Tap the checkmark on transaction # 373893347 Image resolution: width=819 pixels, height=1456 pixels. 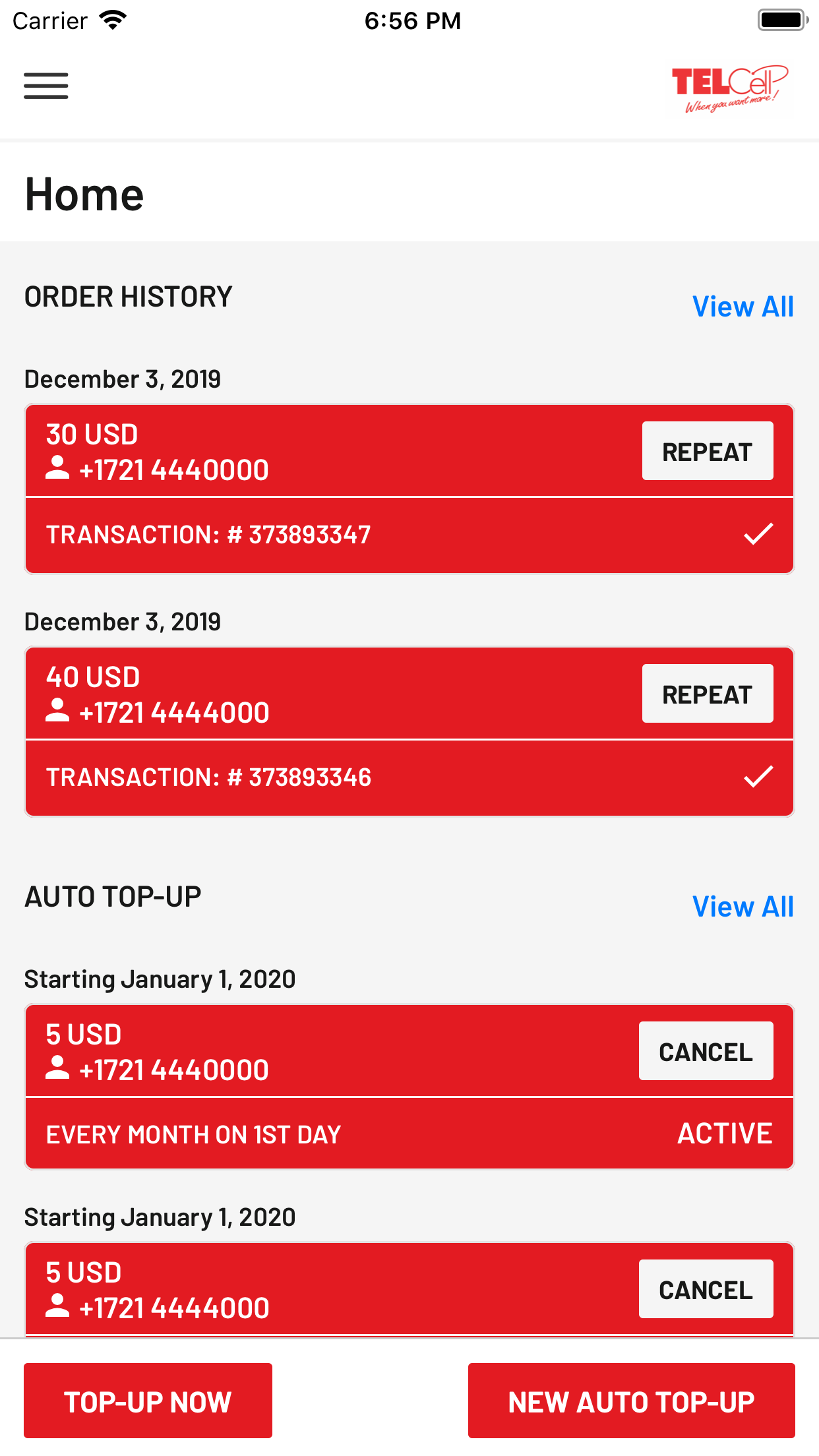click(758, 535)
